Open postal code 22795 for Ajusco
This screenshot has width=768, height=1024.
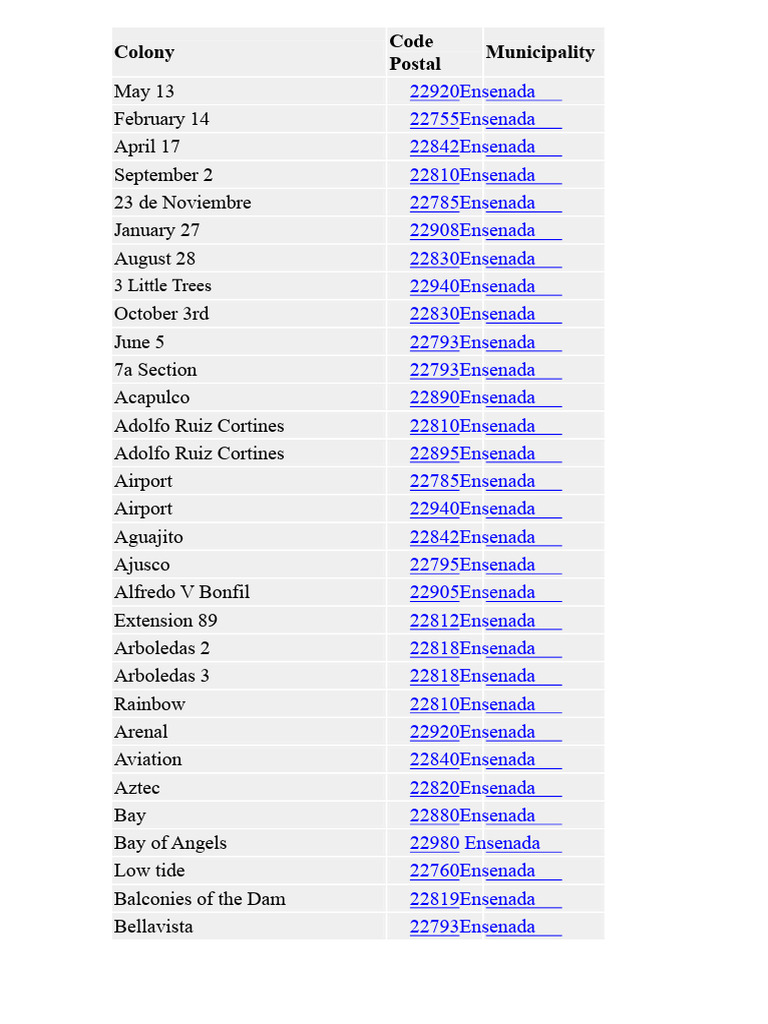[434, 564]
